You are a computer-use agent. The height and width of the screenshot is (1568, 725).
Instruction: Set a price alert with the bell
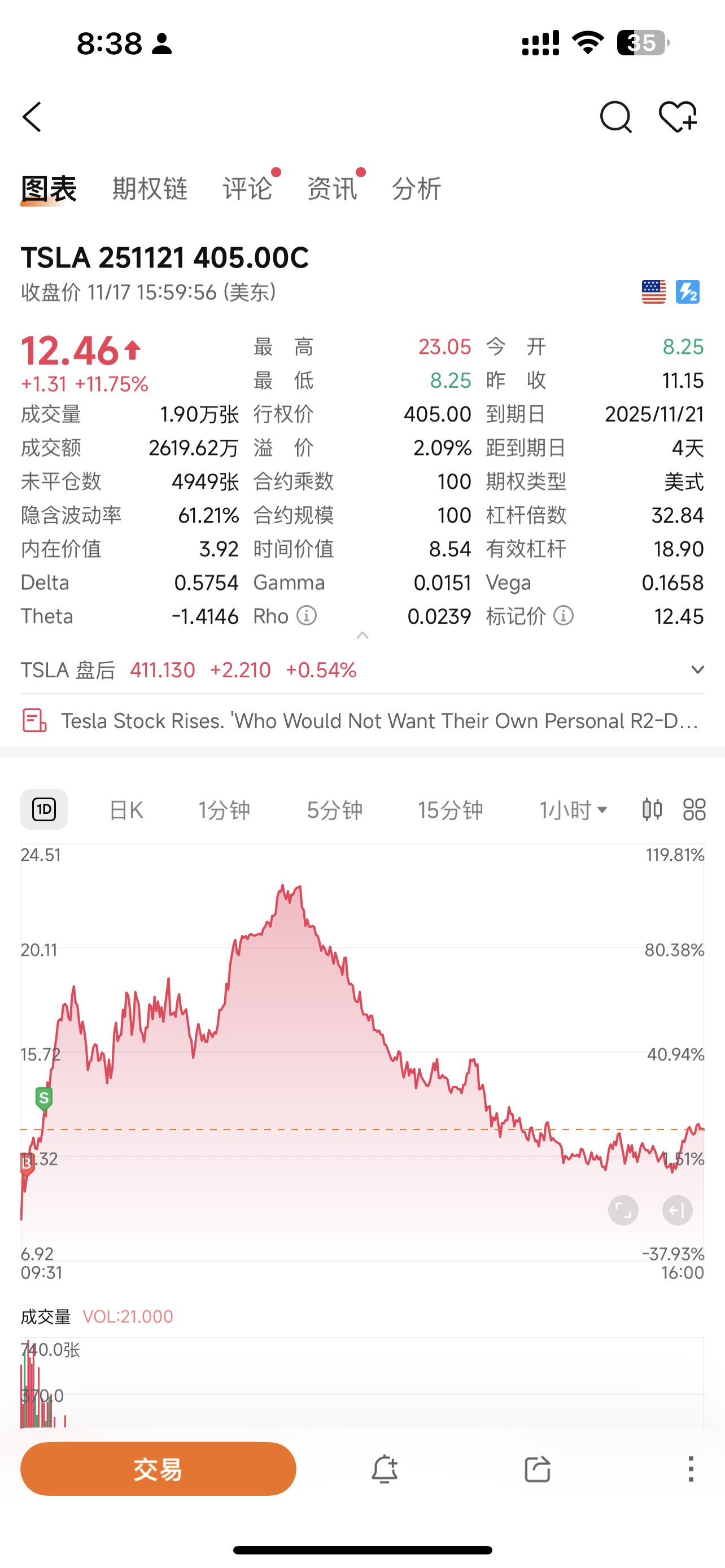coord(385,1469)
